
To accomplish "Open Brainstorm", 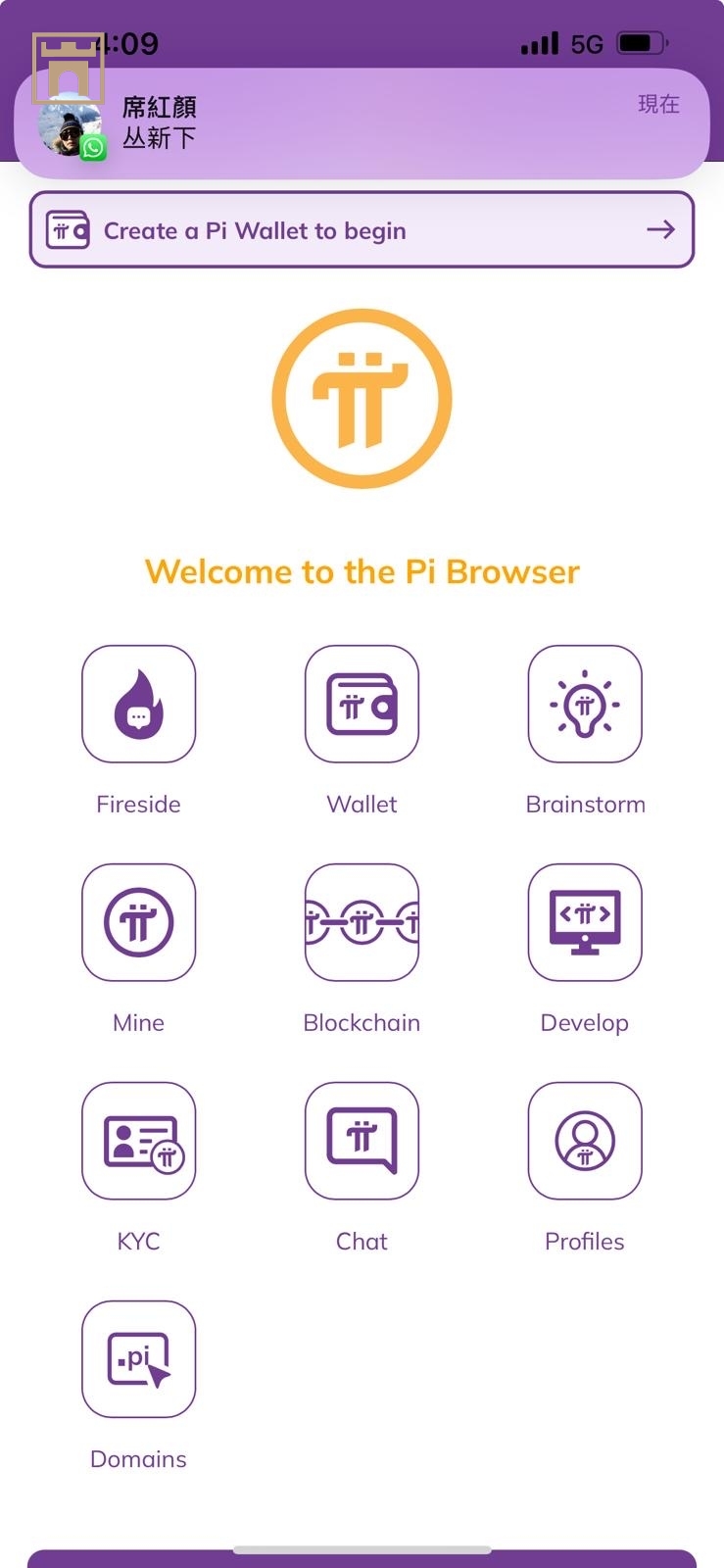I will 585,705.
